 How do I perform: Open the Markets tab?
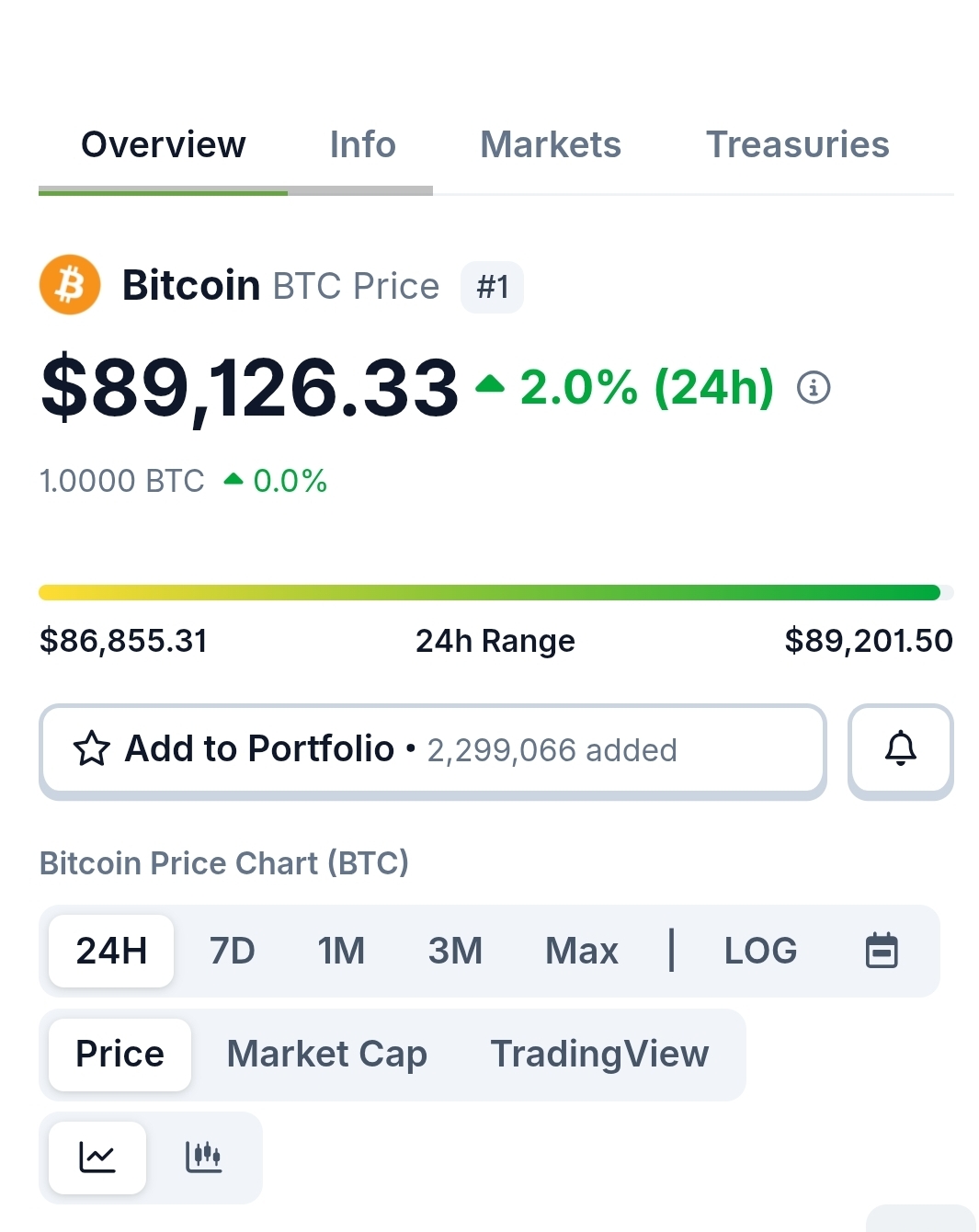(550, 145)
